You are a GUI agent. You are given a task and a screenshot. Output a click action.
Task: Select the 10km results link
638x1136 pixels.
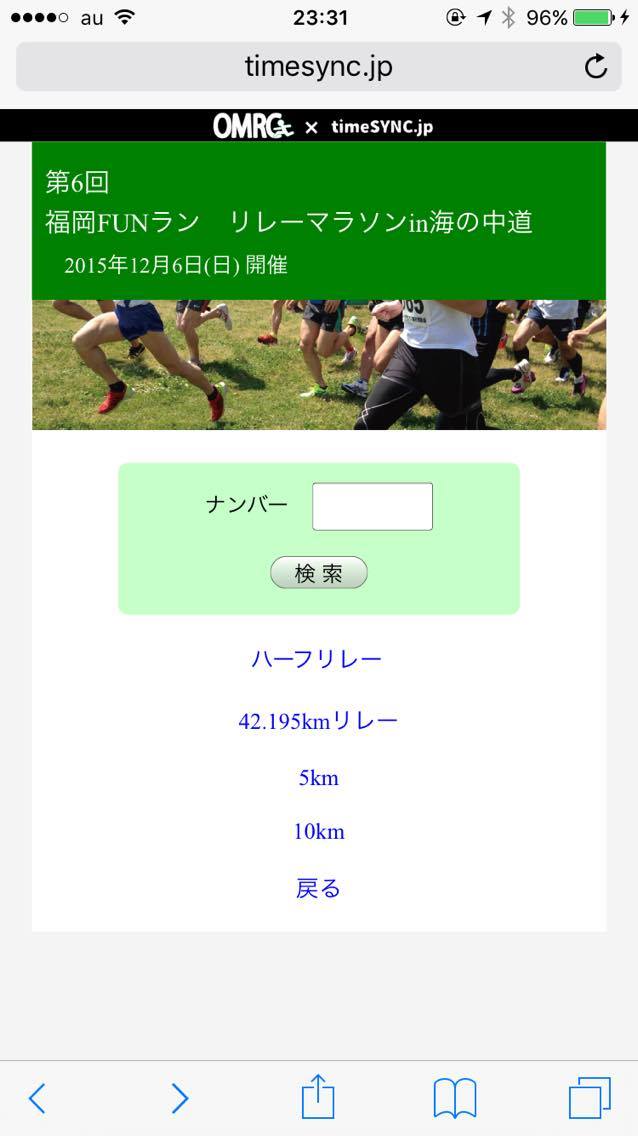(x=318, y=832)
